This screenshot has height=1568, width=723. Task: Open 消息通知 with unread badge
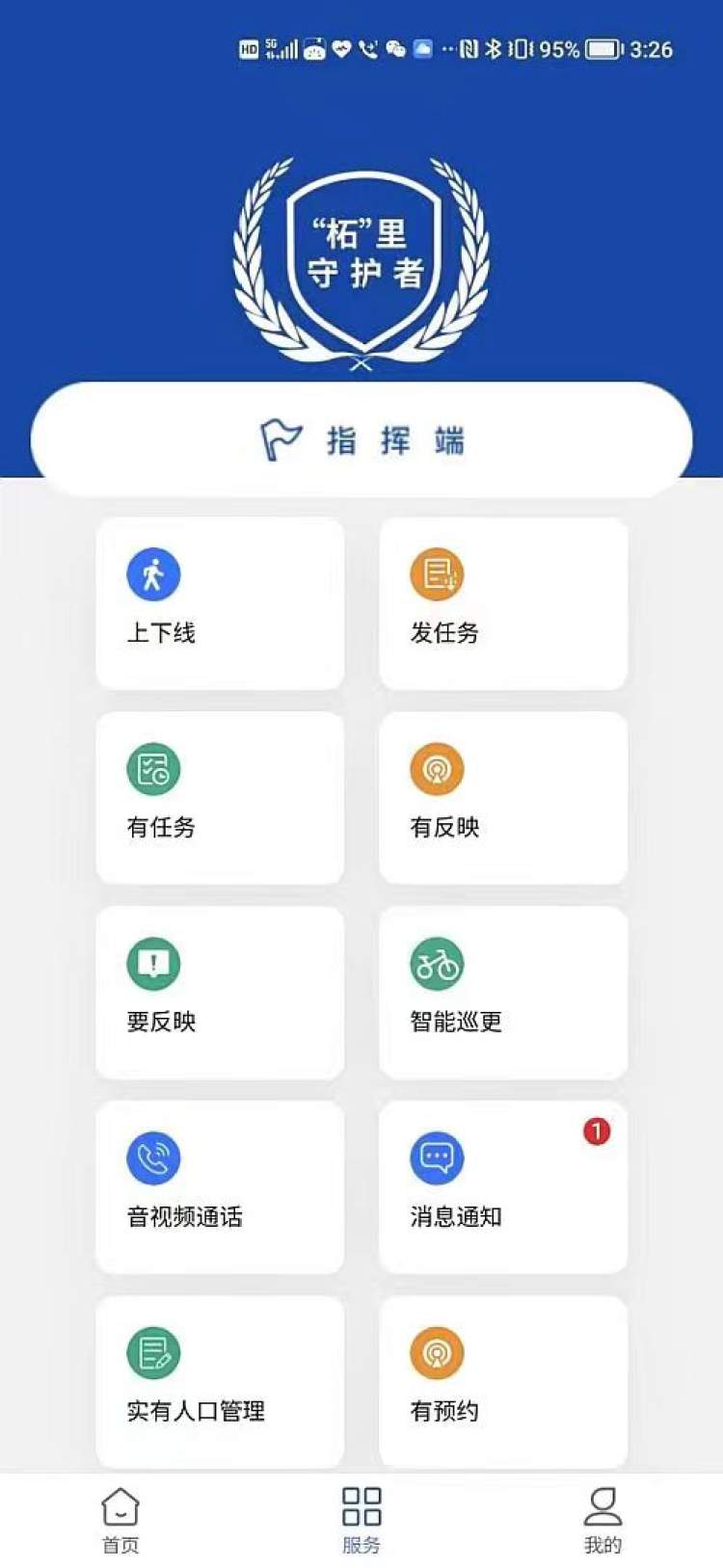[503, 1187]
